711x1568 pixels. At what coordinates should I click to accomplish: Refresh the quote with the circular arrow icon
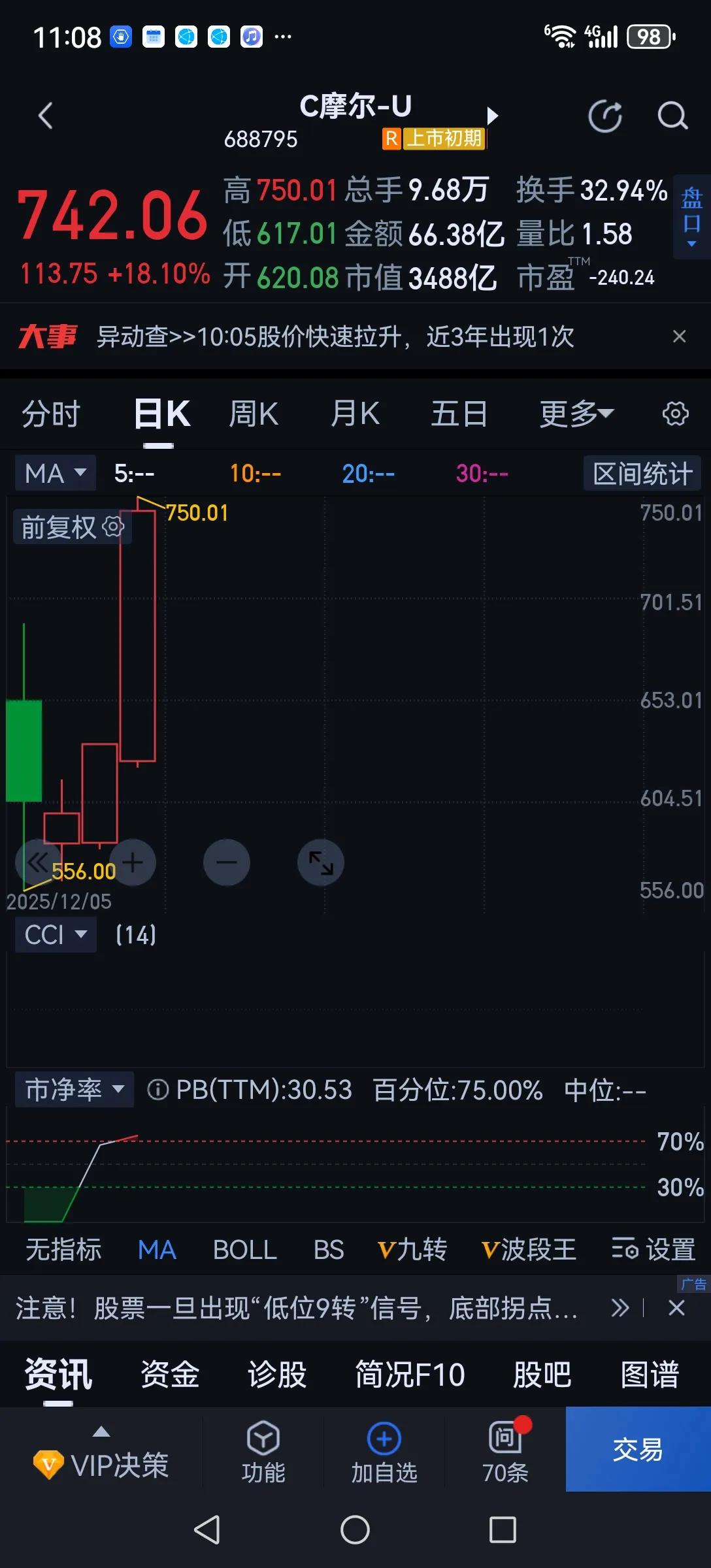point(605,116)
